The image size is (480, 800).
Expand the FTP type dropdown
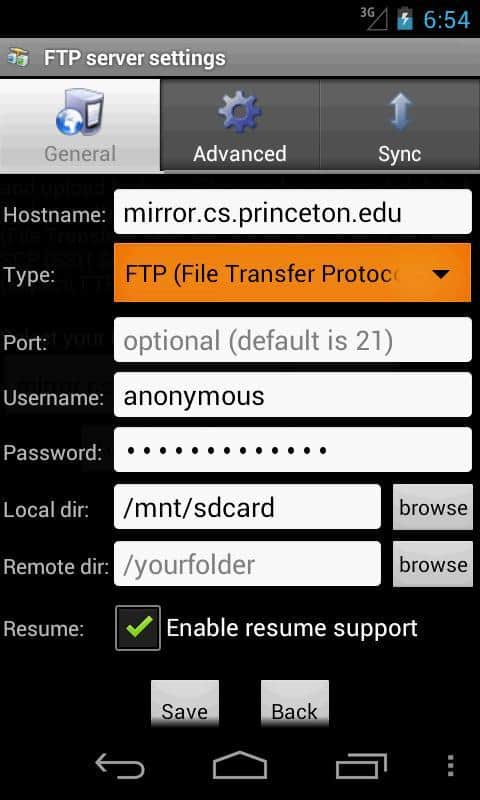293,272
